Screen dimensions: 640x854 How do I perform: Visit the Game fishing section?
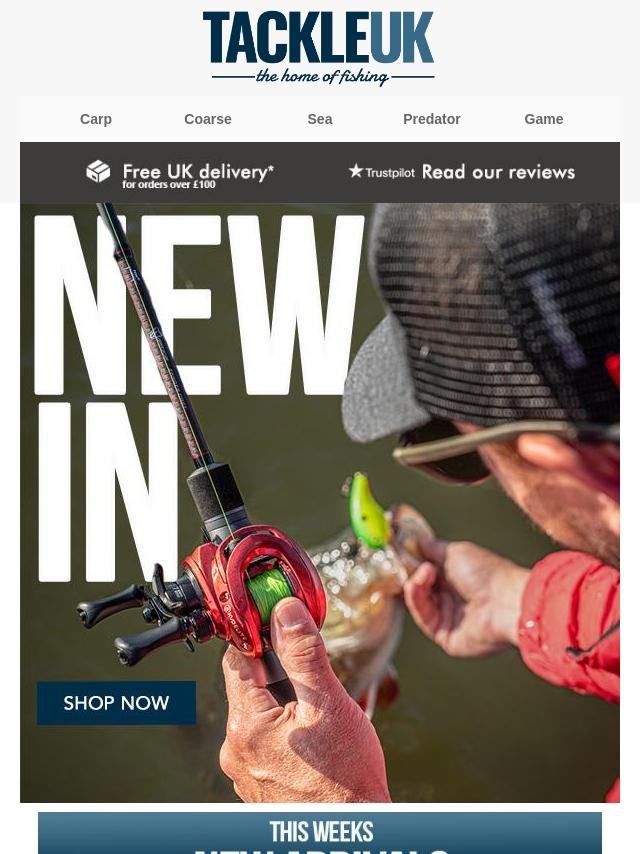544,119
